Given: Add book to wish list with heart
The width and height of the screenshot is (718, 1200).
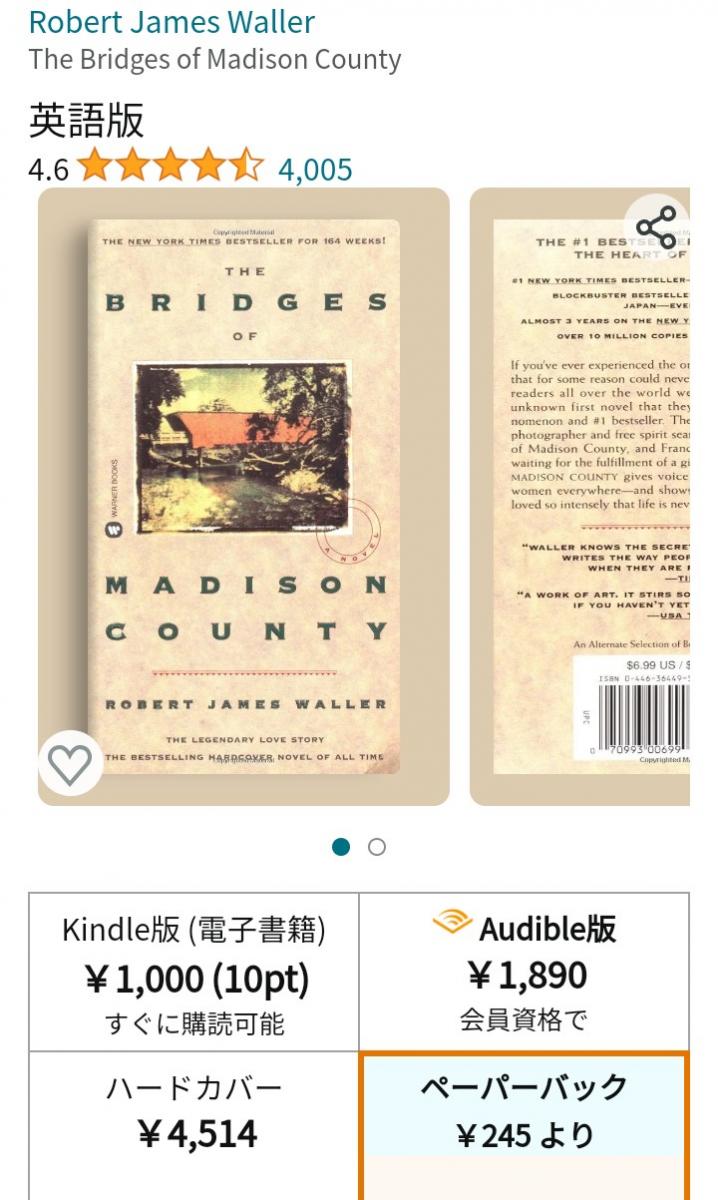Looking at the screenshot, I should click(70, 765).
